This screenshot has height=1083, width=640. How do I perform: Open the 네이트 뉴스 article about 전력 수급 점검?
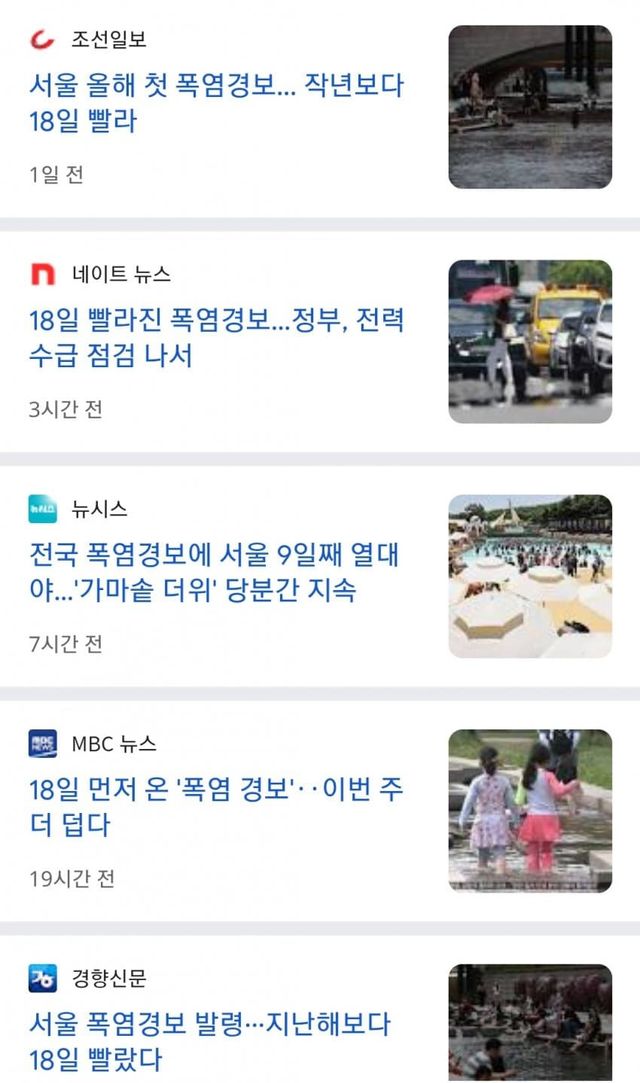click(216, 338)
